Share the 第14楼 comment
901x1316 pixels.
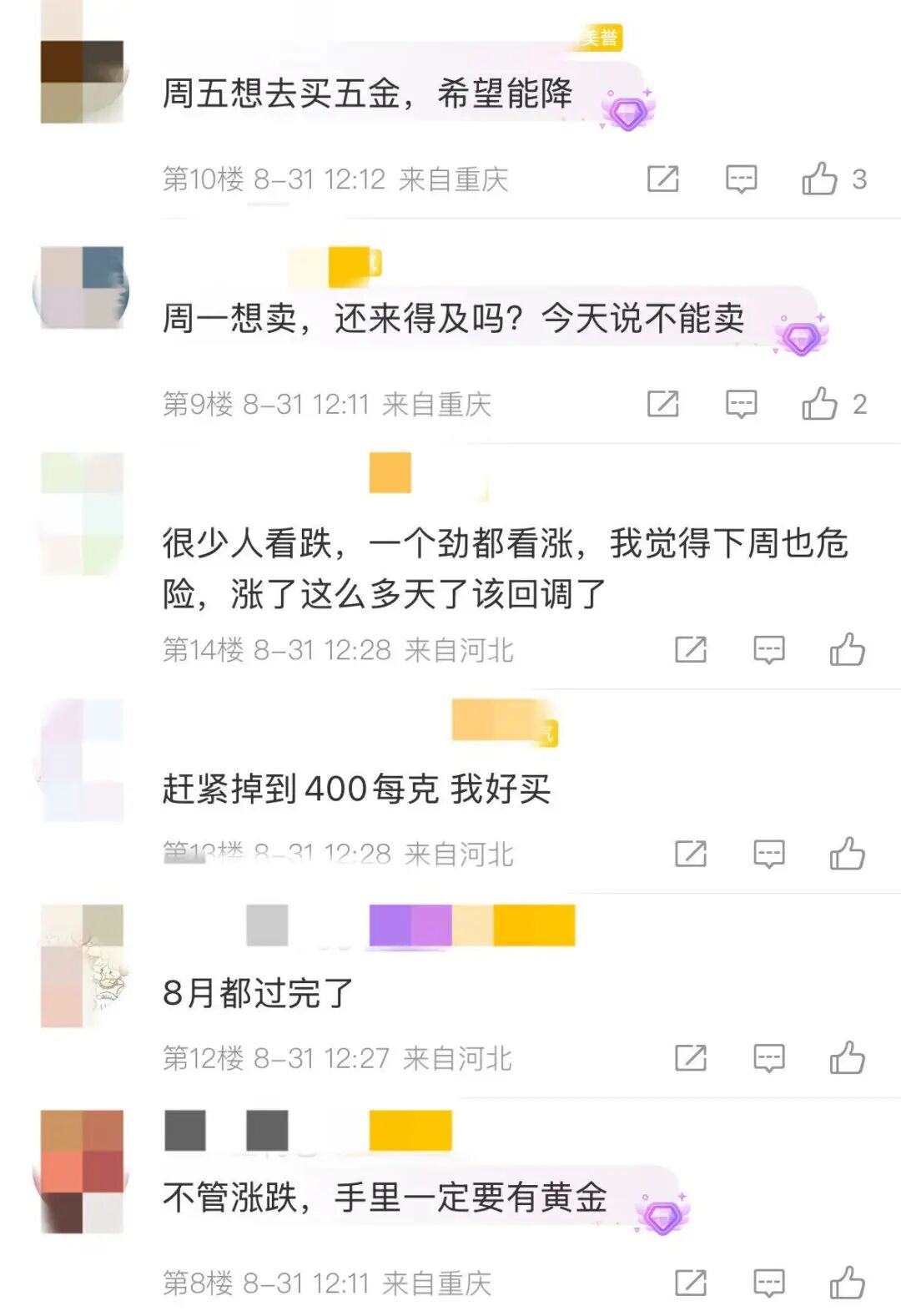point(691,649)
